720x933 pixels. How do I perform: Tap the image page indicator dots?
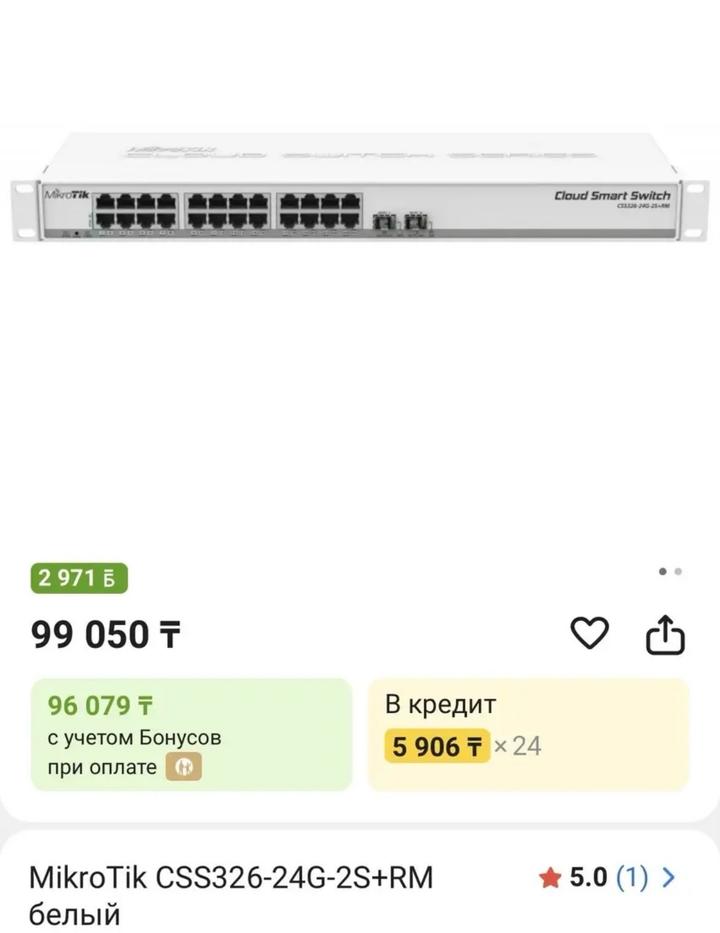[x=670, y=571]
